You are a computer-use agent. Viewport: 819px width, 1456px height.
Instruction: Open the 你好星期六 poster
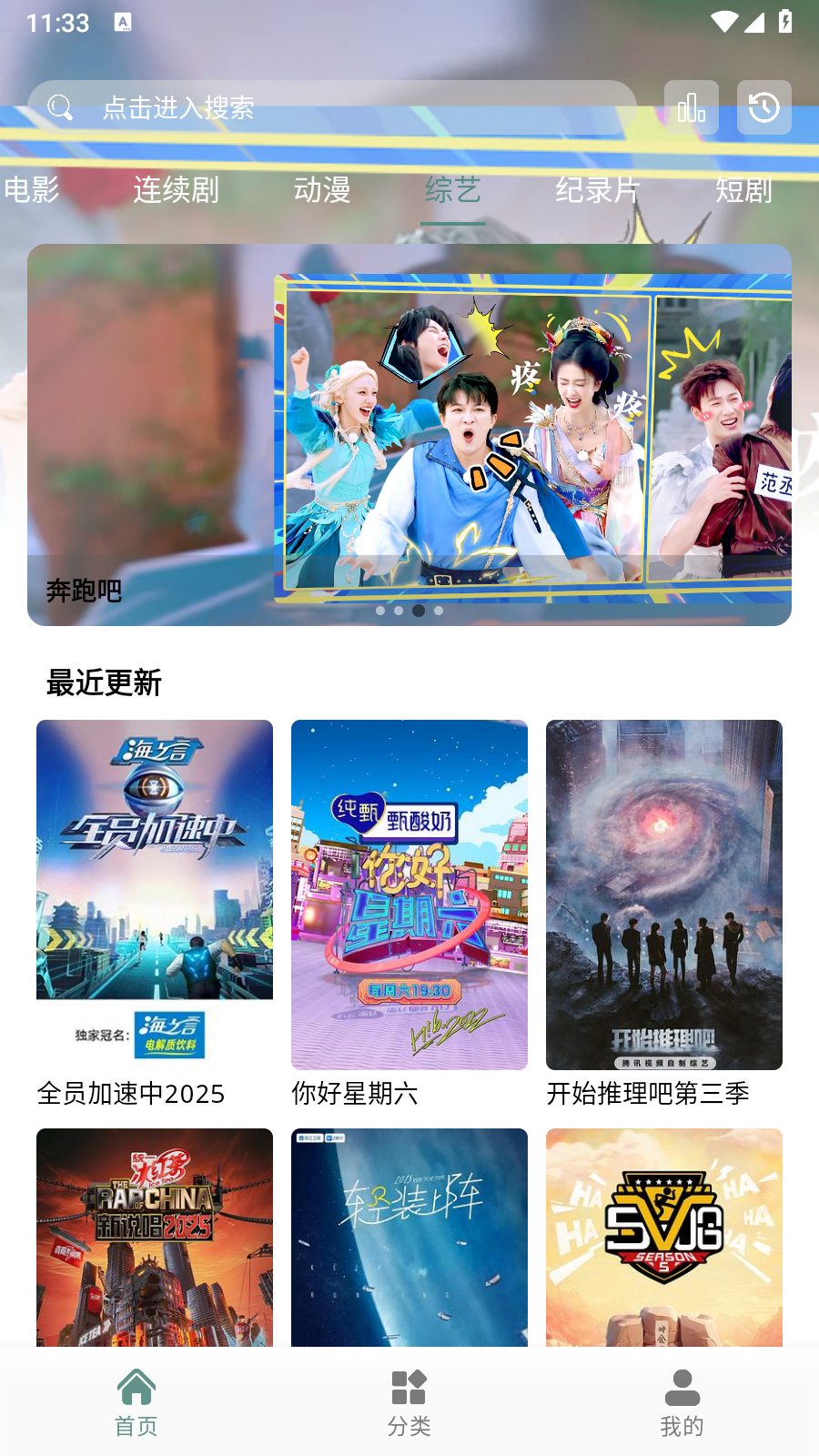[x=409, y=894]
